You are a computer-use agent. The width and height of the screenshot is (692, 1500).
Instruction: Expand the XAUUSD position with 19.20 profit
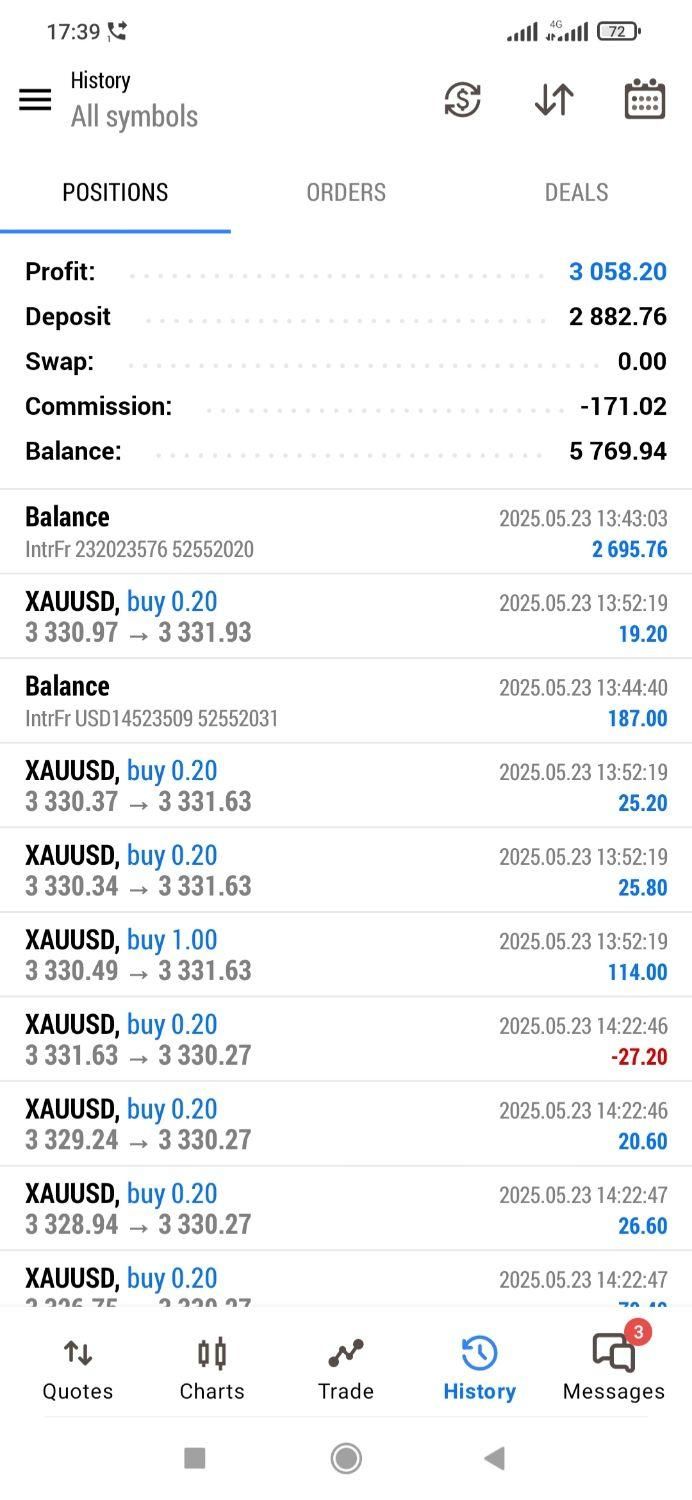click(346, 616)
